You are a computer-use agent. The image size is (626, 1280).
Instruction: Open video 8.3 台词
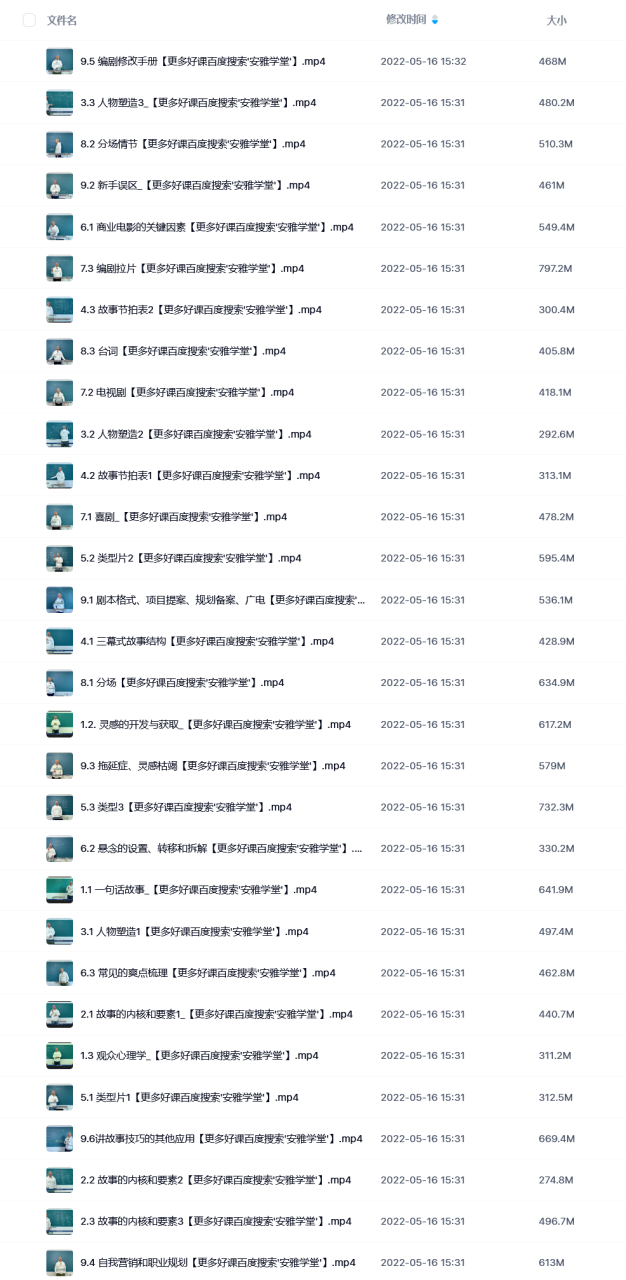pyautogui.click(x=183, y=352)
